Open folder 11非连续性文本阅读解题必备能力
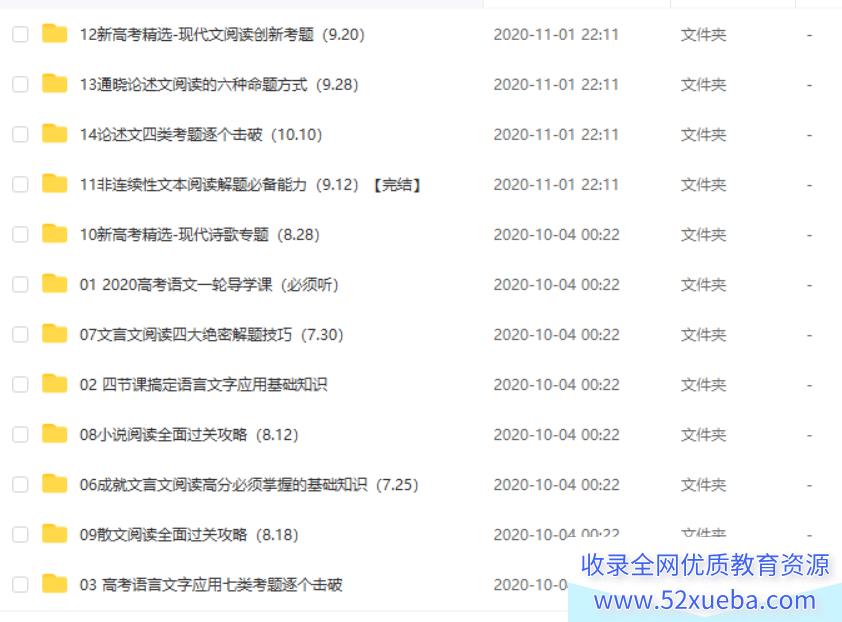This screenshot has height=622, width=842. coord(219,185)
